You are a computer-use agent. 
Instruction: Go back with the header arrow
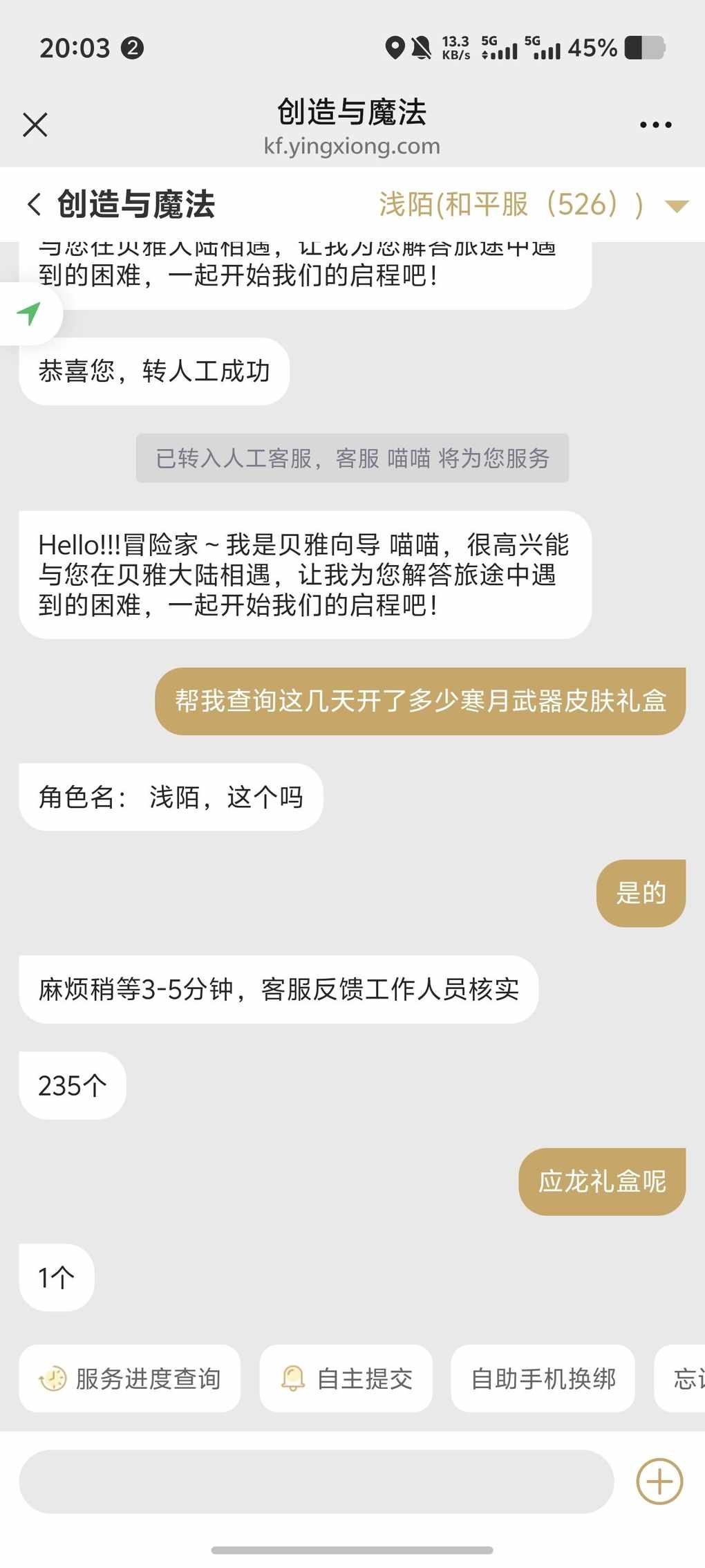[34, 204]
